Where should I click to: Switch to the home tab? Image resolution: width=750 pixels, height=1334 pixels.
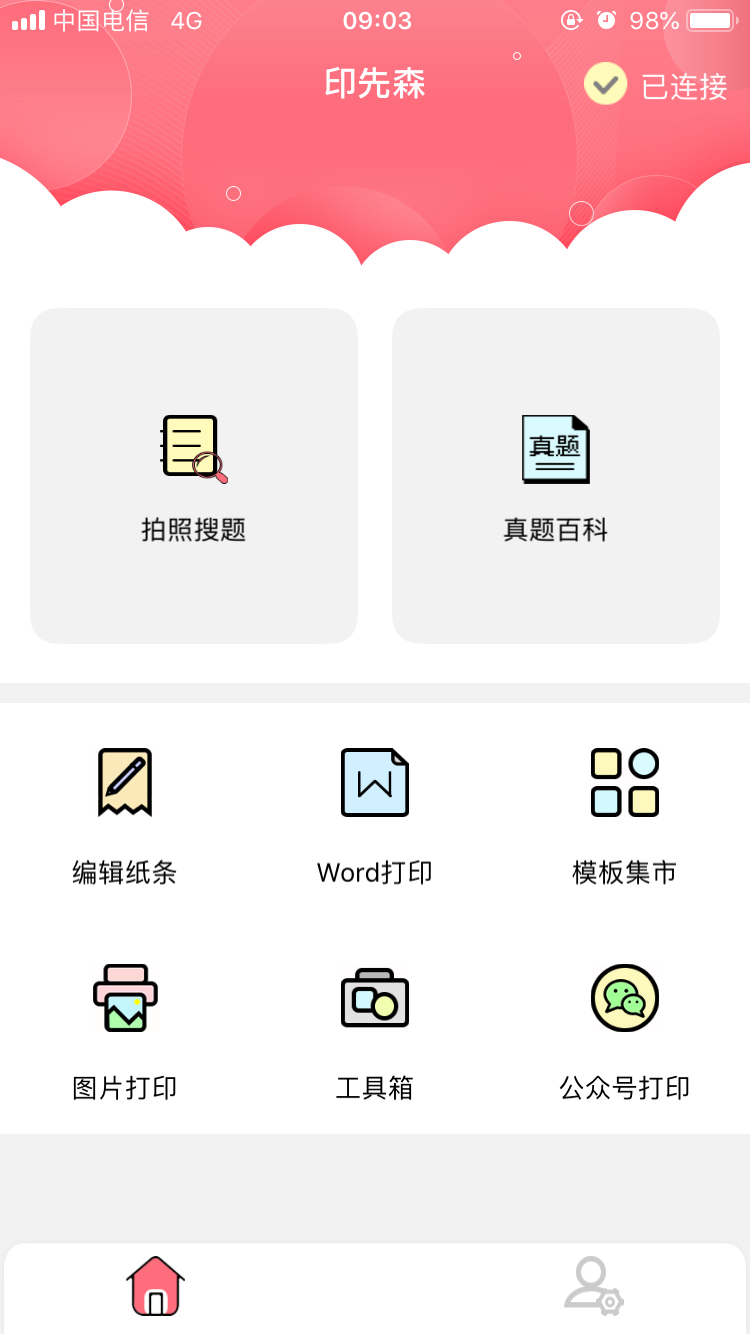click(156, 1286)
